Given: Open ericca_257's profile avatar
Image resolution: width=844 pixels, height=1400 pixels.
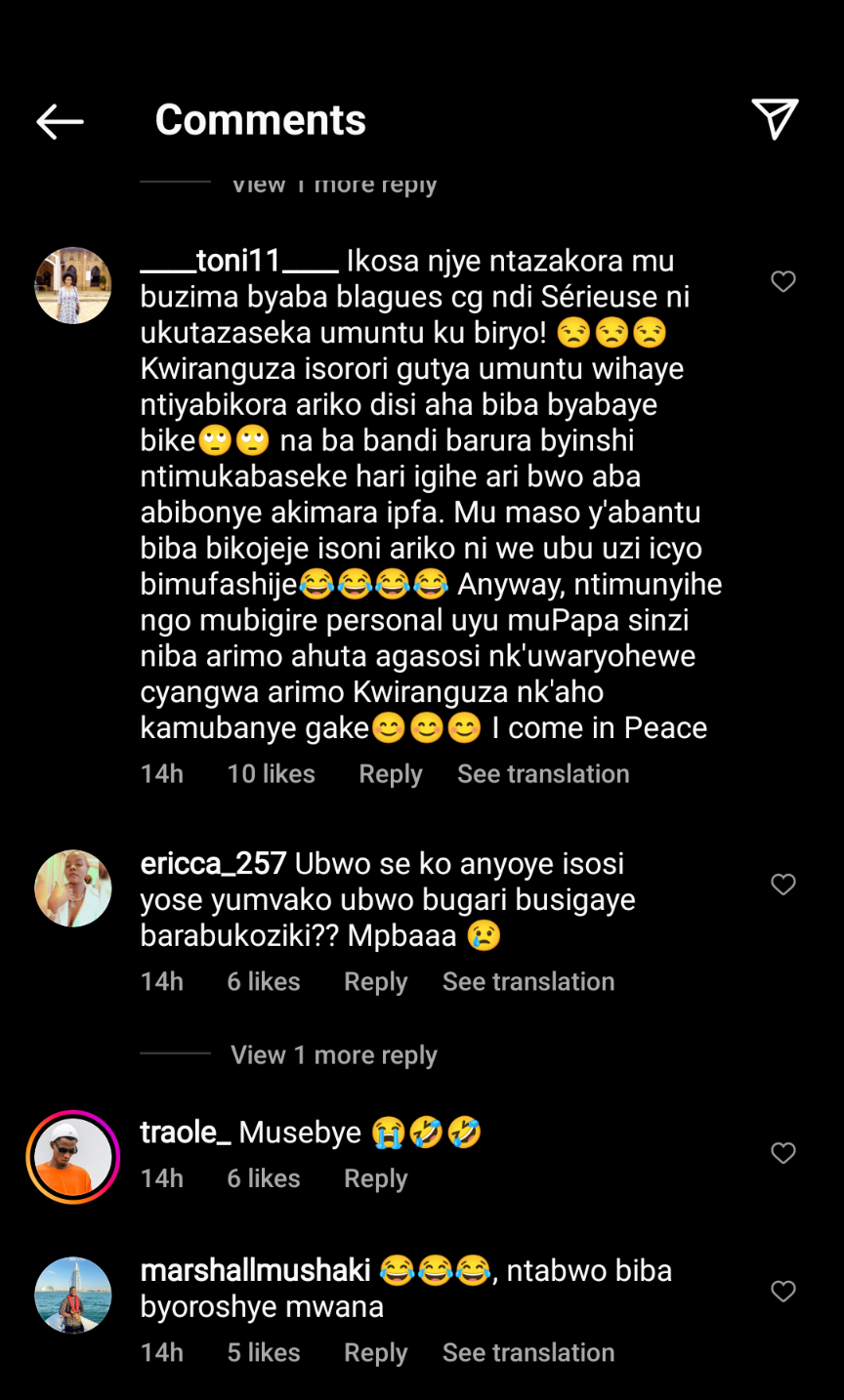Looking at the screenshot, I should coord(73,888).
